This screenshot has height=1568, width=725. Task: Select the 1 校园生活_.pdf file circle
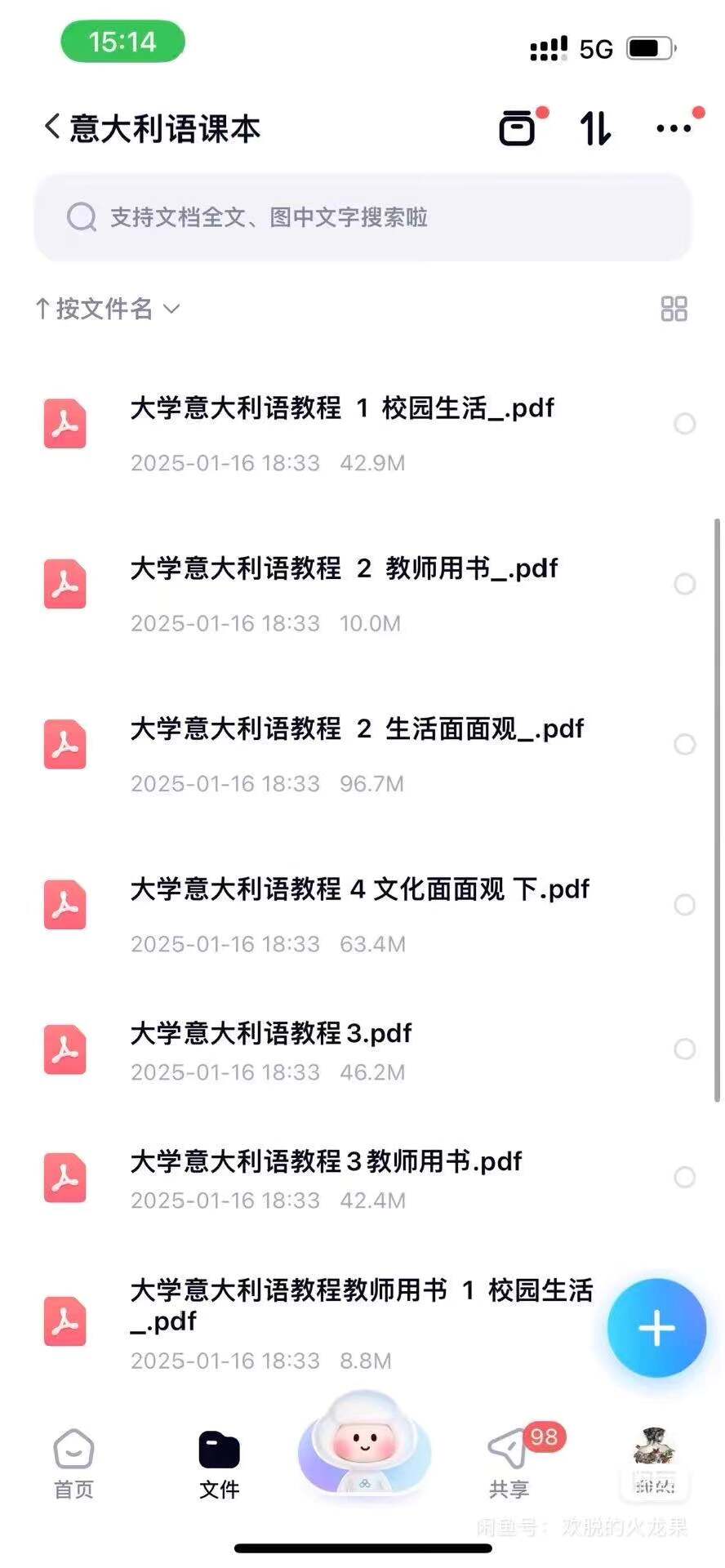pos(684,424)
